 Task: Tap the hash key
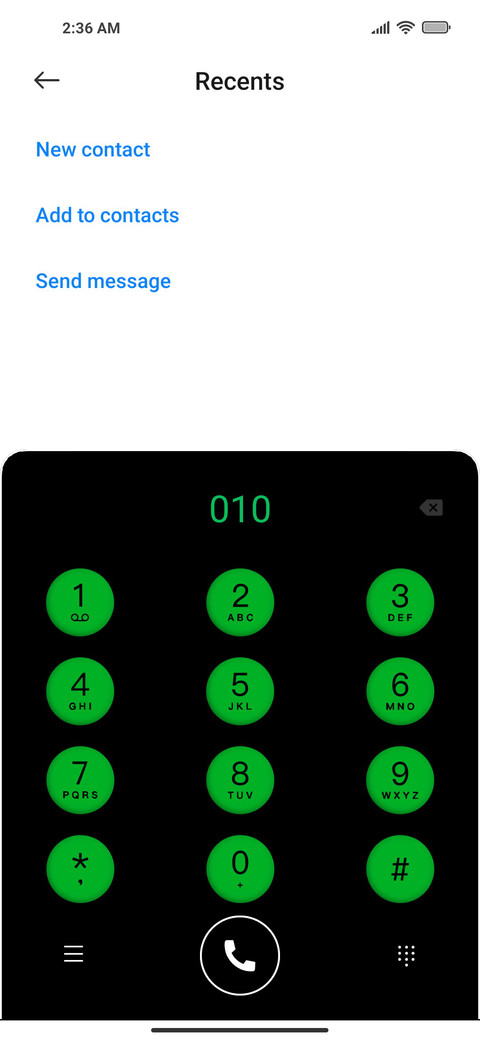click(x=400, y=869)
